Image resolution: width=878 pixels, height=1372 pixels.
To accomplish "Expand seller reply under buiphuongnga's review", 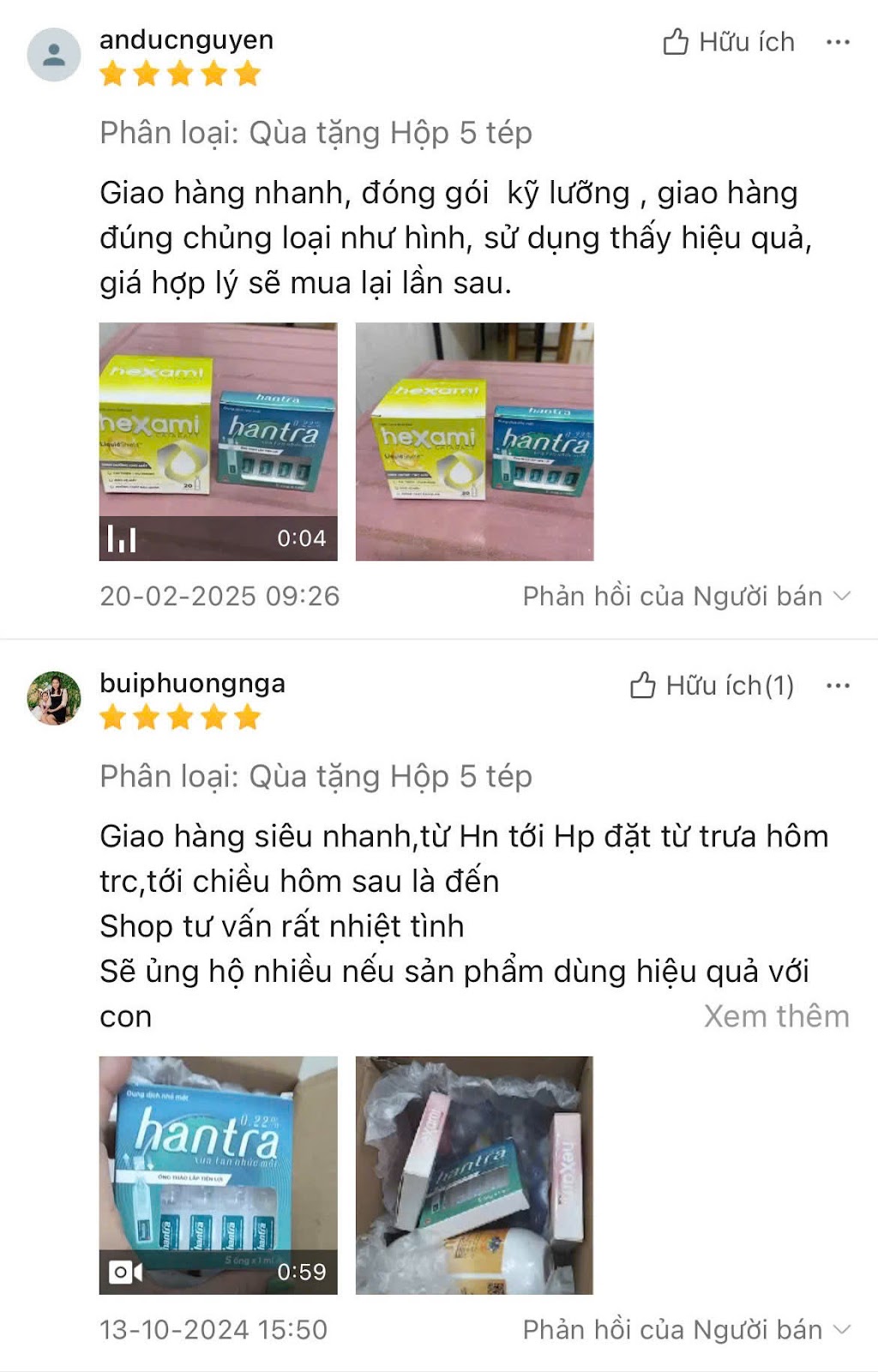I will [686, 1329].
